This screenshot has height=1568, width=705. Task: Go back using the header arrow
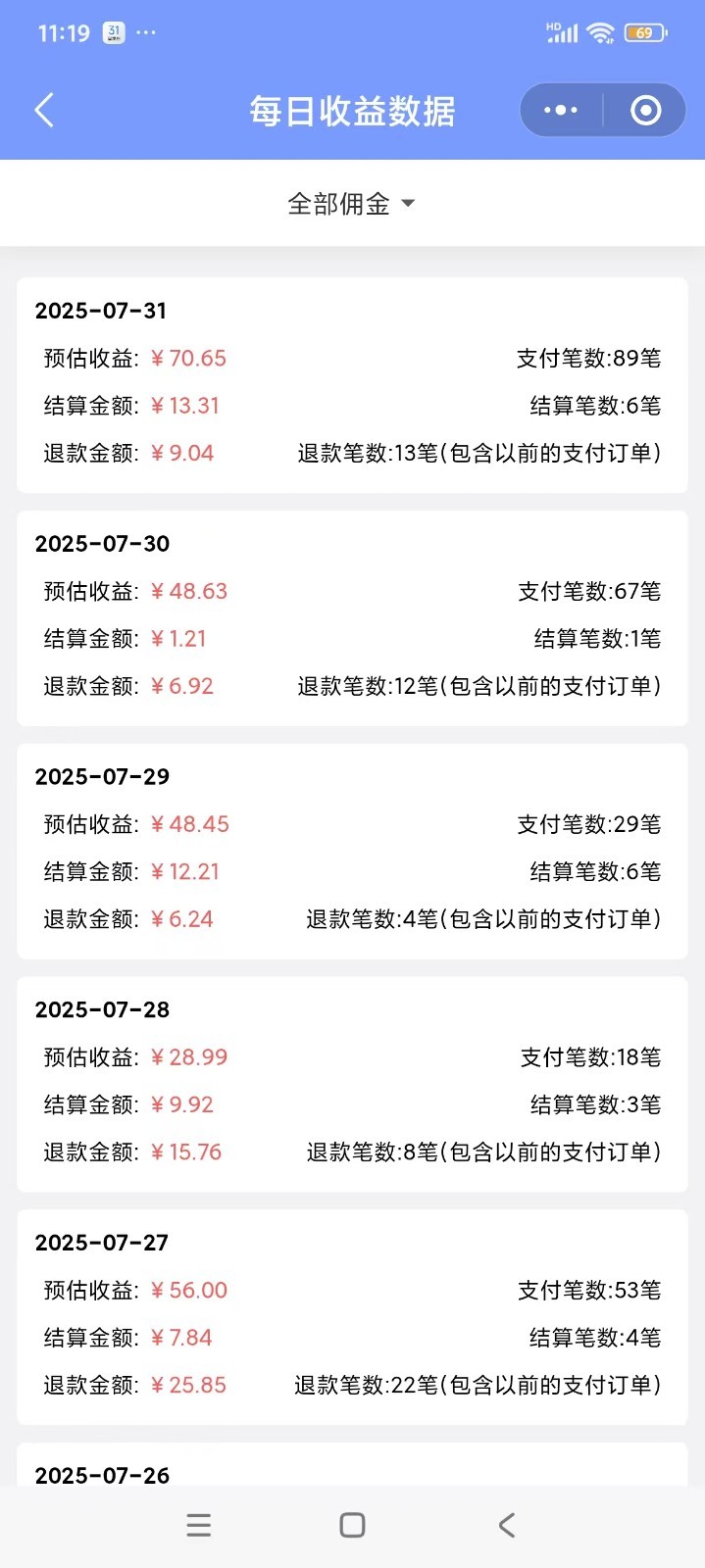pos(44,111)
